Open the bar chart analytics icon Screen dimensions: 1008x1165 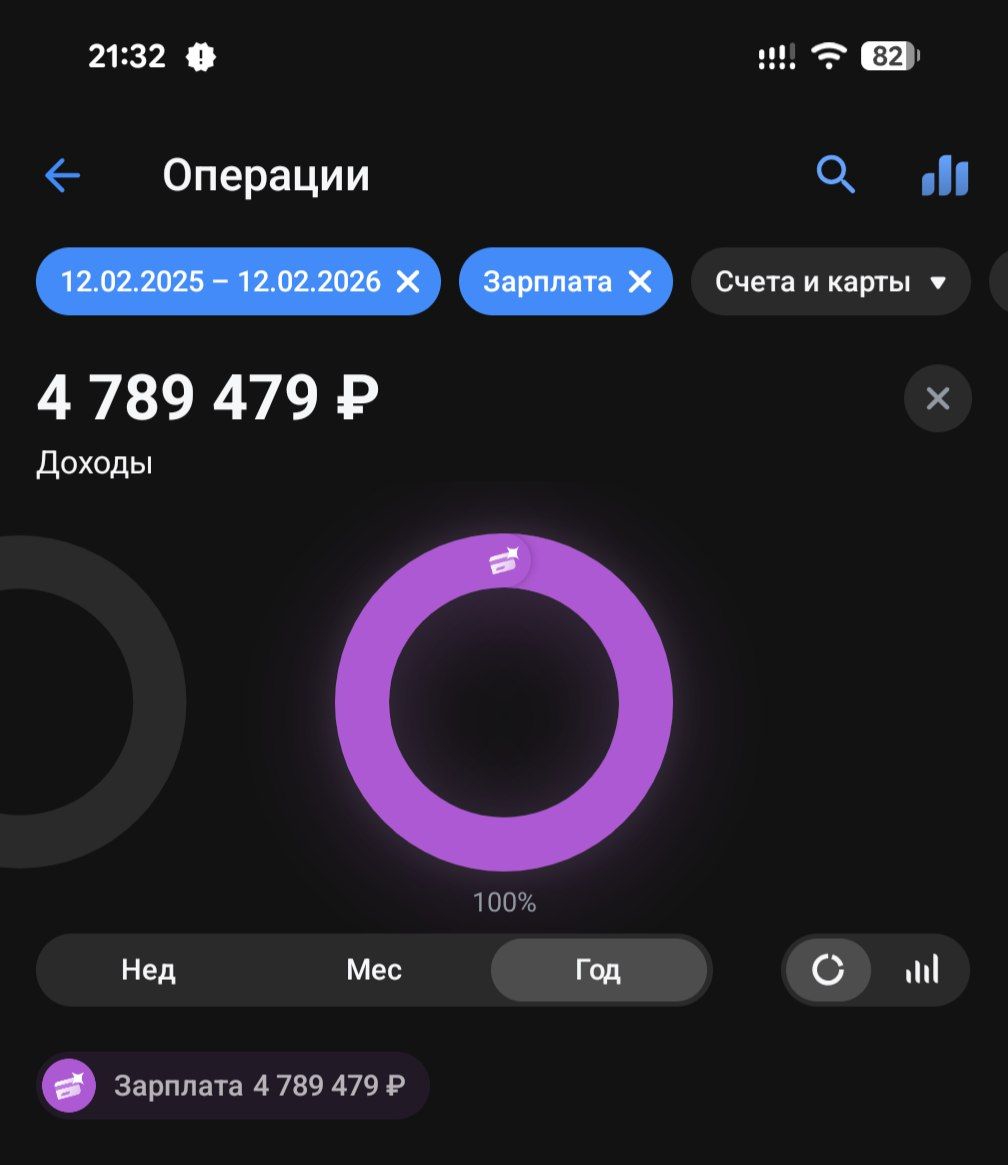(x=944, y=177)
